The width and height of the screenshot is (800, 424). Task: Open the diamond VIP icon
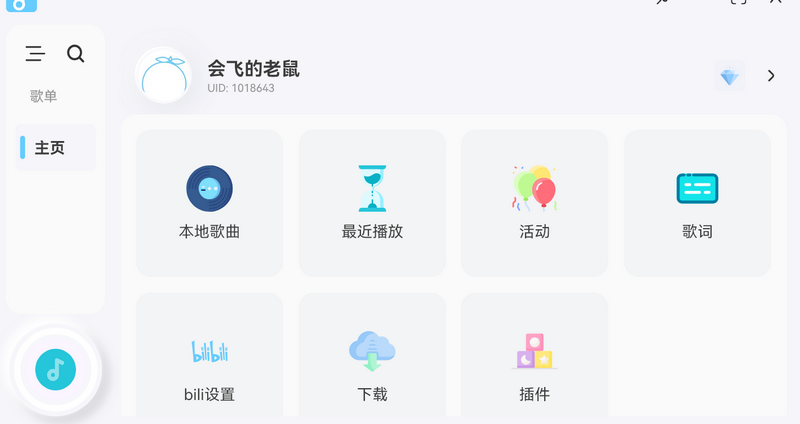(x=730, y=76)
